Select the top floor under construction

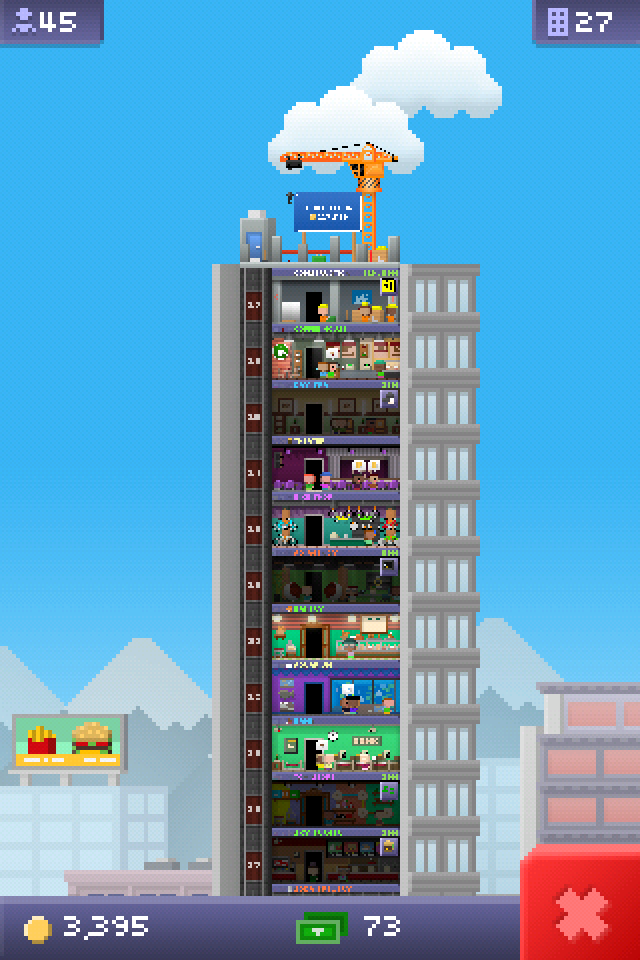point(335,300)
